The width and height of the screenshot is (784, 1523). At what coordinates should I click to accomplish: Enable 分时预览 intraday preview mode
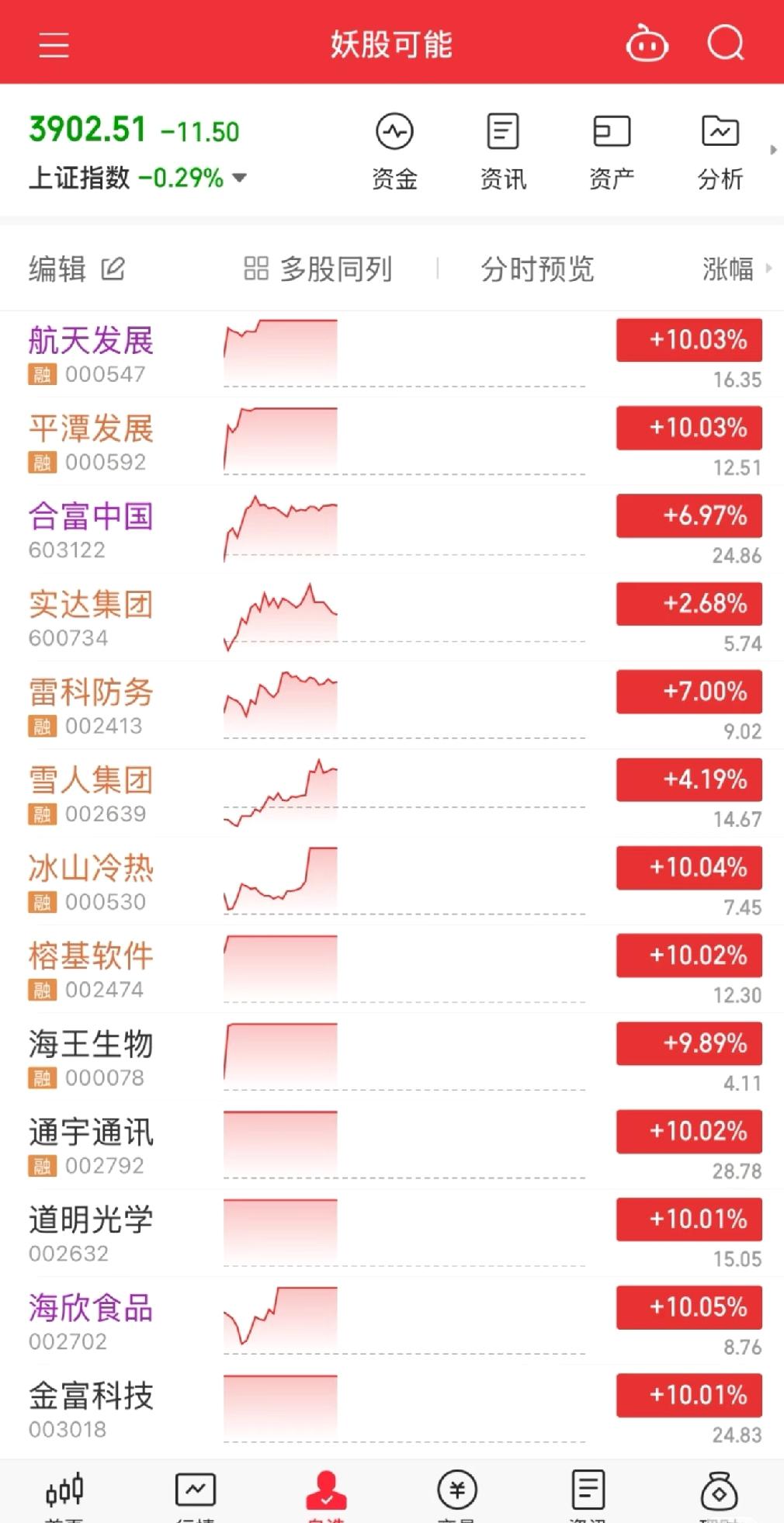tap(536, 269)
